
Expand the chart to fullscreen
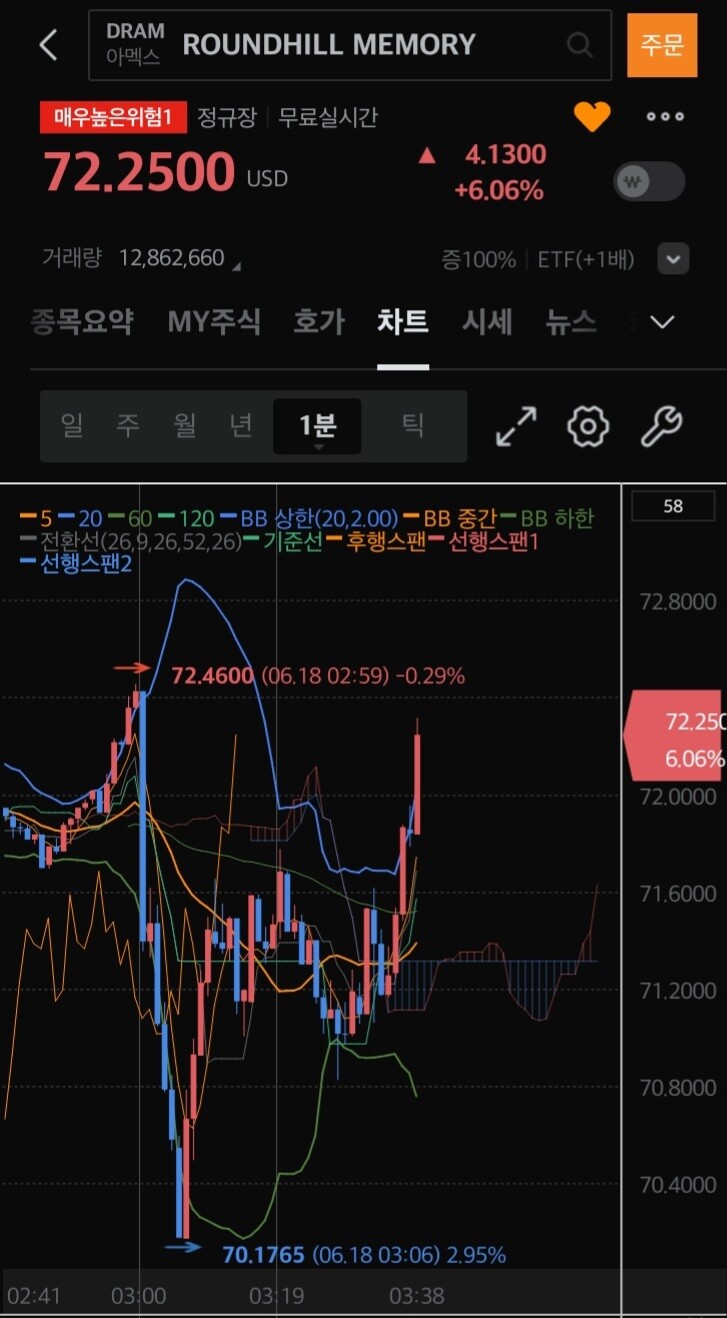tap(517, 427)
